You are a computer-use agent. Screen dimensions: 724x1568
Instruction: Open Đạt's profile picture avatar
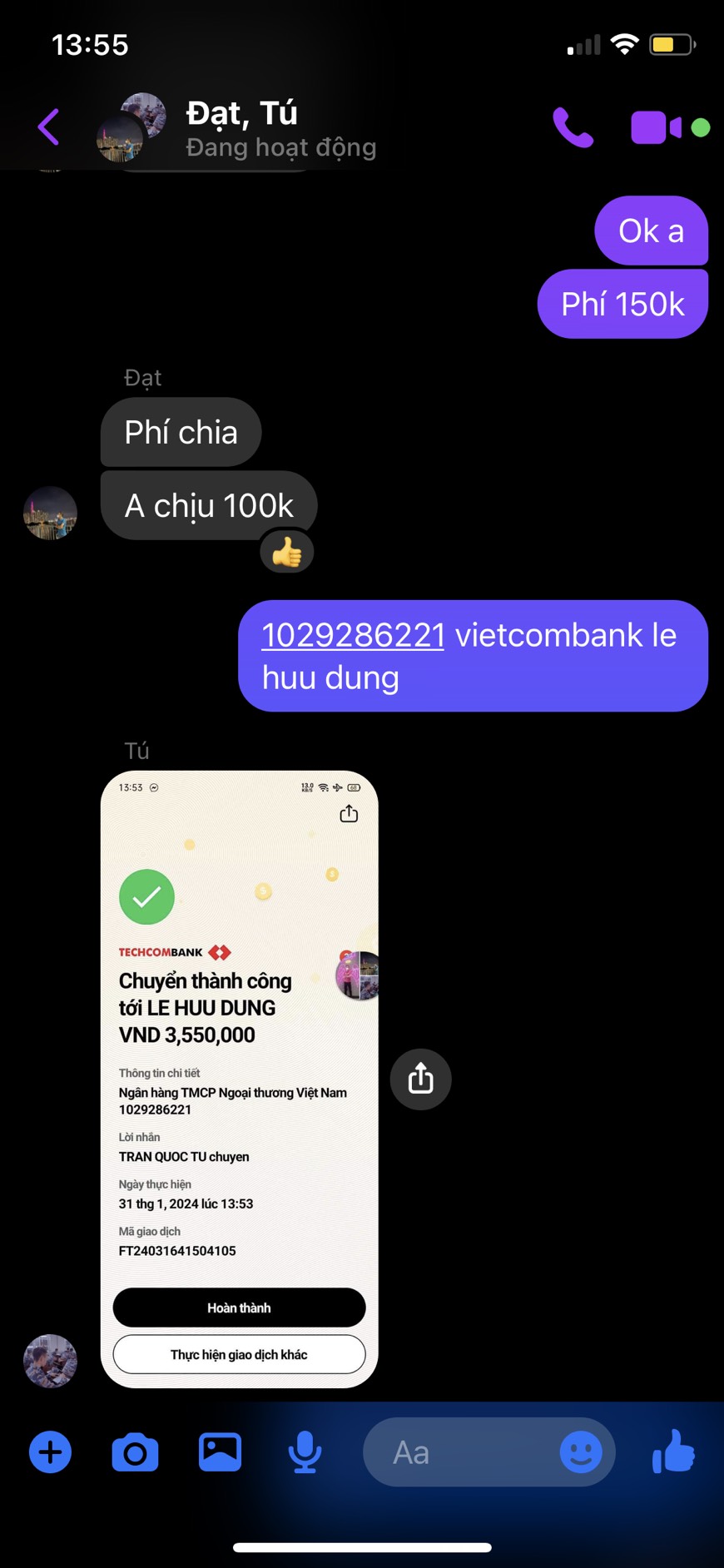coord(50,514)
